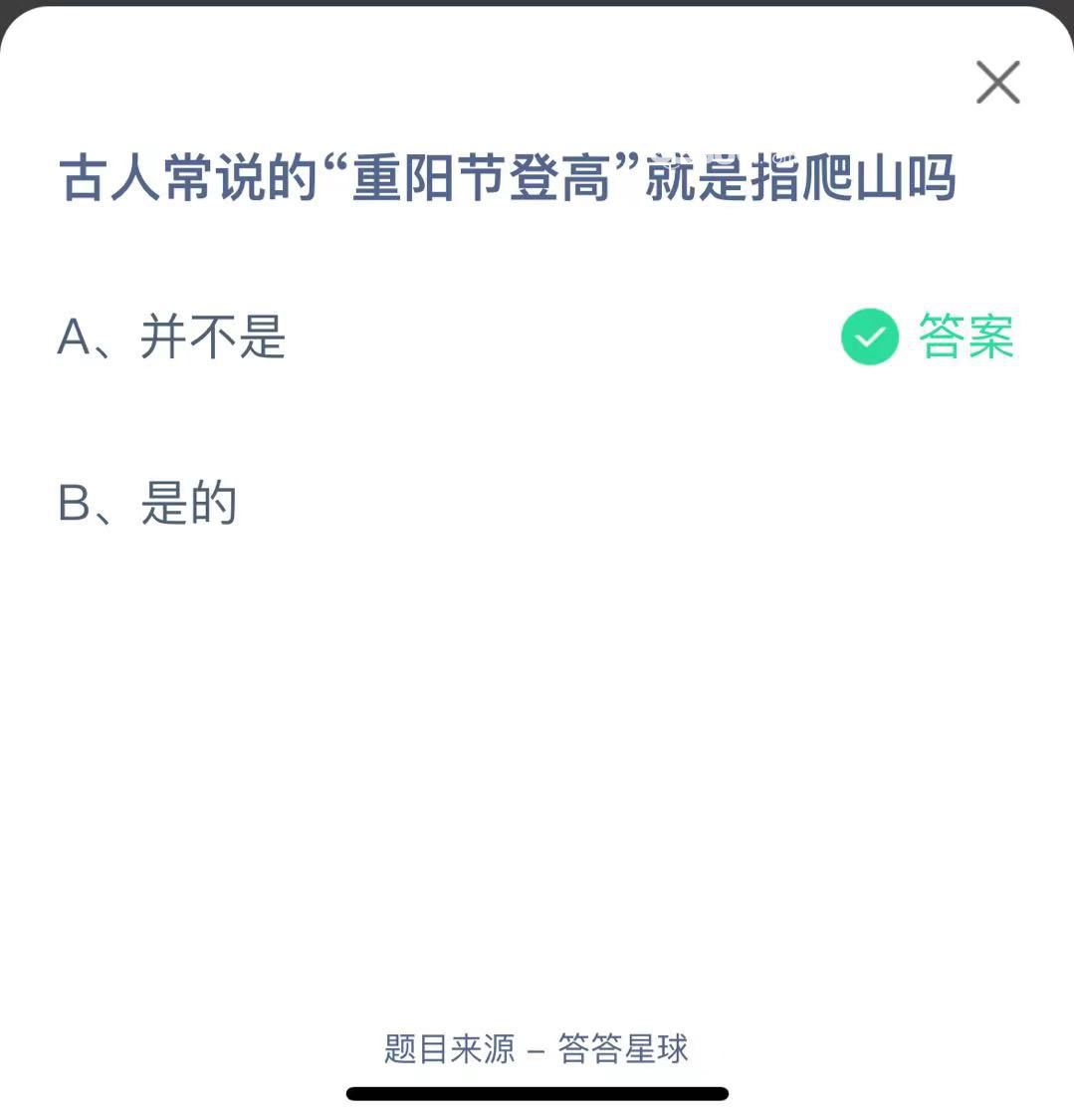Image resolution: width=1074 pixels, height=1120 pixels.
Task: Click the 题目来源 – 答答星球 link
Action: (537, 1049)
